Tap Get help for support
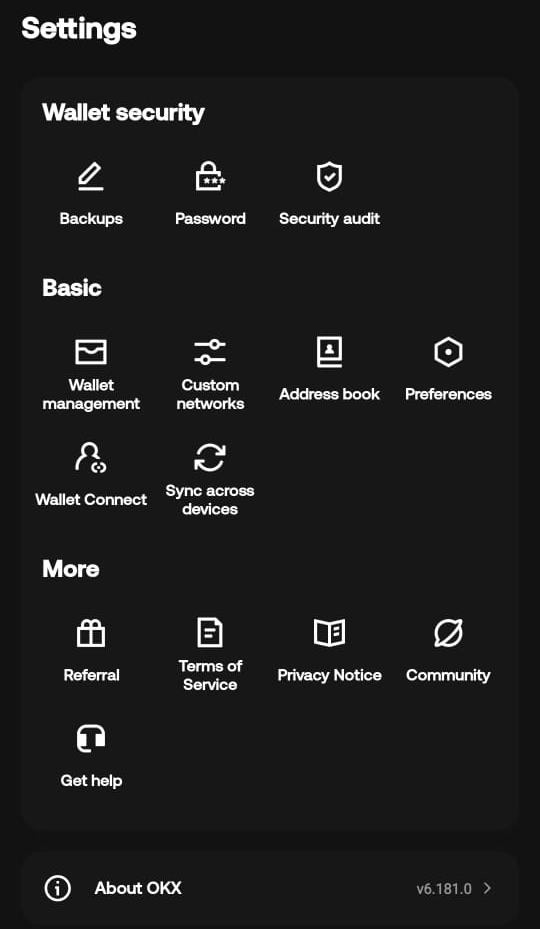This screenshot has width=540, height=929. click(91, 757)
